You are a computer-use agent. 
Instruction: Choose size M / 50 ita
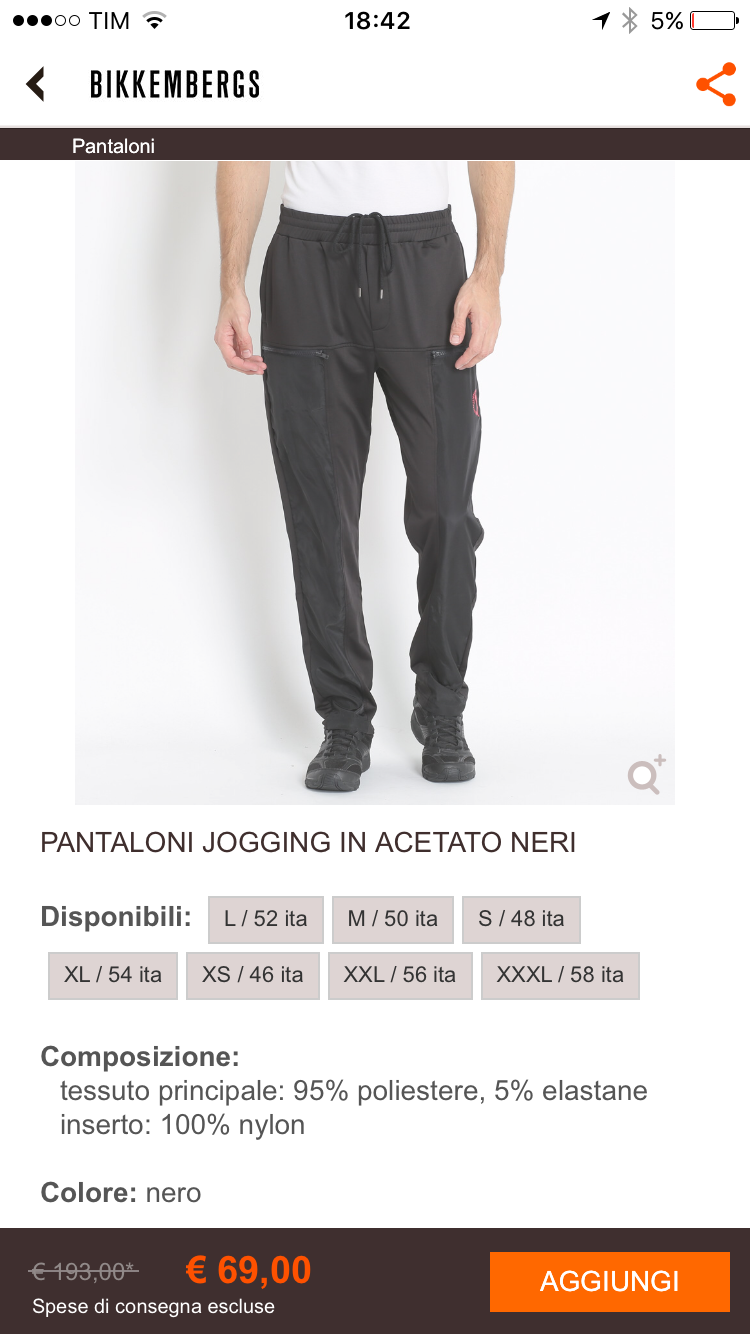coord(392,919)
